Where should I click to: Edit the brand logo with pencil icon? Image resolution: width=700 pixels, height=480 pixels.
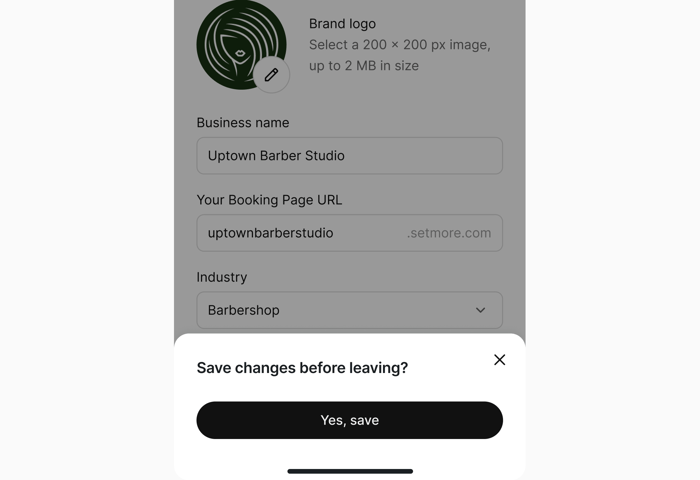pos(271,75)
